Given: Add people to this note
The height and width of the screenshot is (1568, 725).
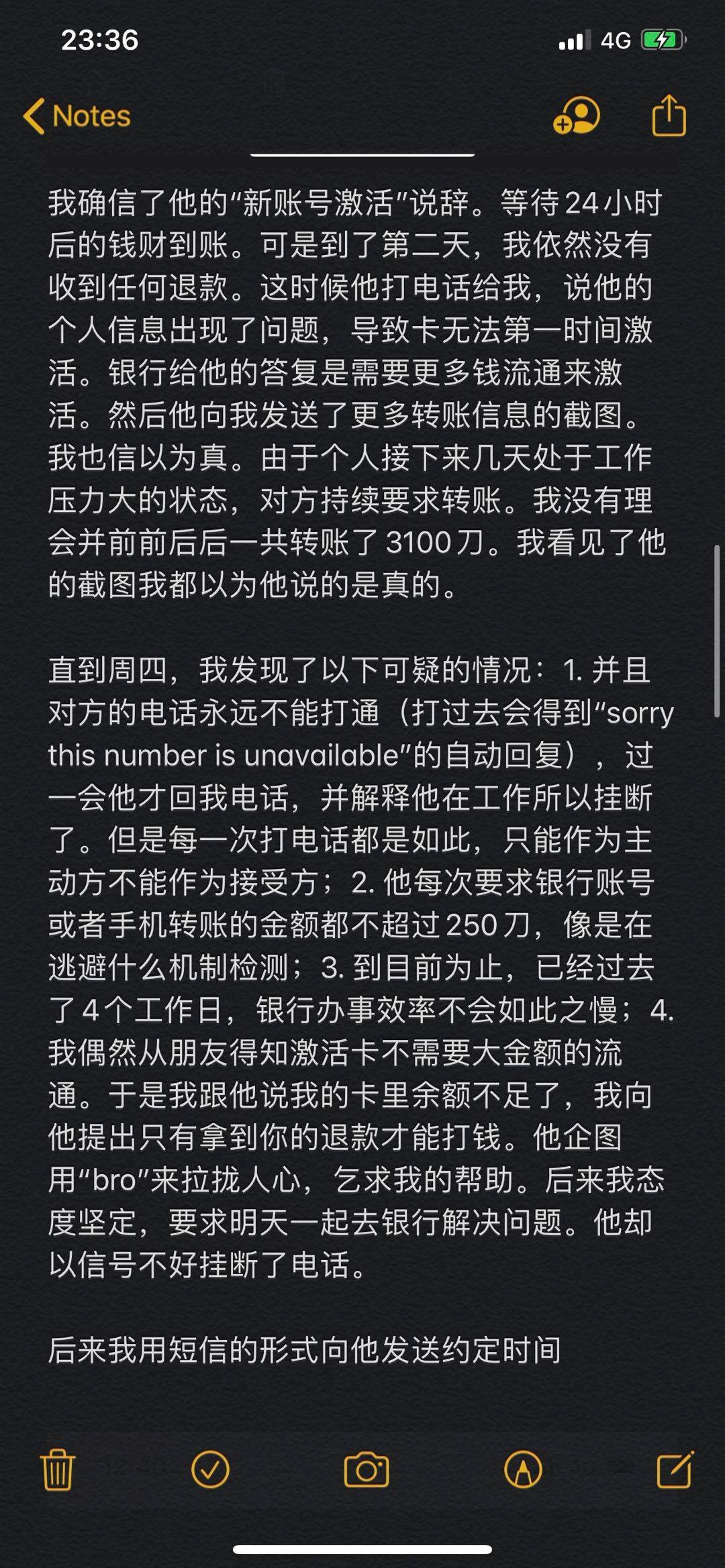Looking at the screenshot, I should pos(576,115).
